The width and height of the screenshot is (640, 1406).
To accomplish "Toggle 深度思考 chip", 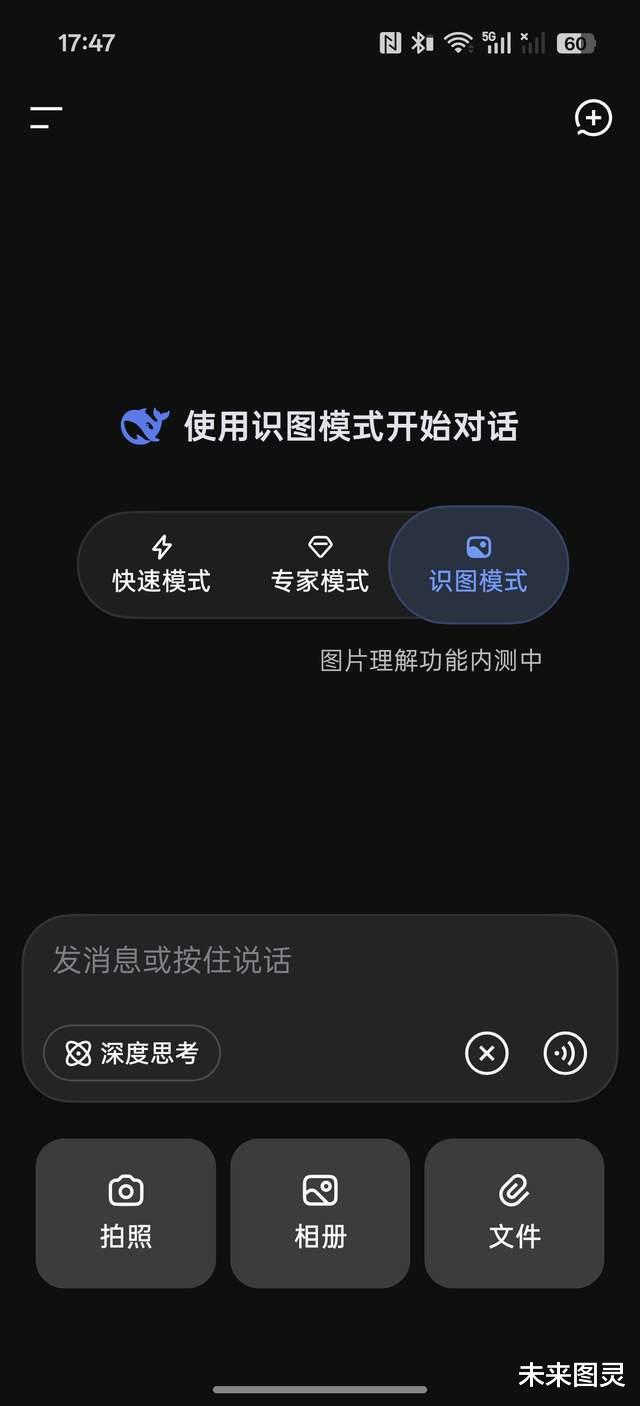I will pos(132,1053).
